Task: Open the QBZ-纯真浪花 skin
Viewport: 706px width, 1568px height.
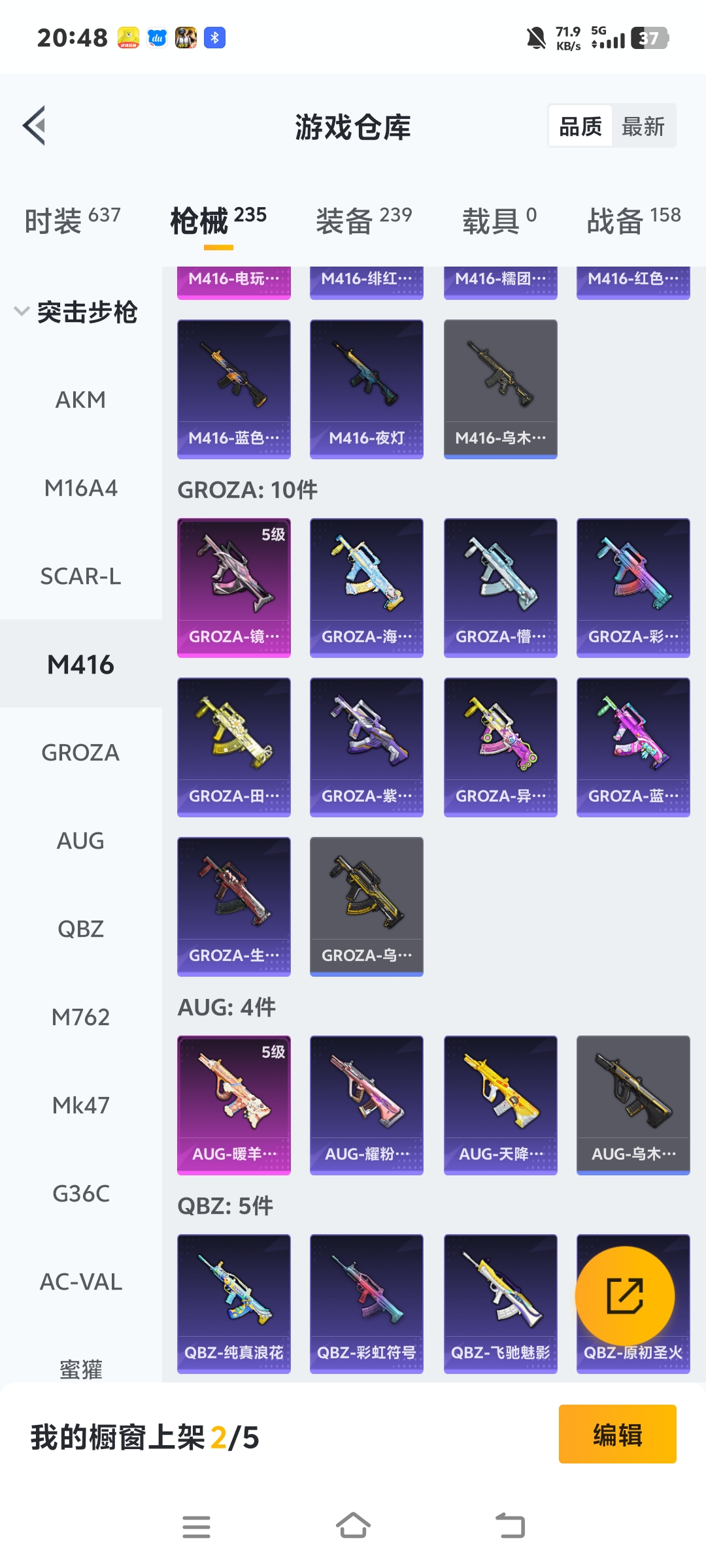Action: click(x=234, y=1303)
